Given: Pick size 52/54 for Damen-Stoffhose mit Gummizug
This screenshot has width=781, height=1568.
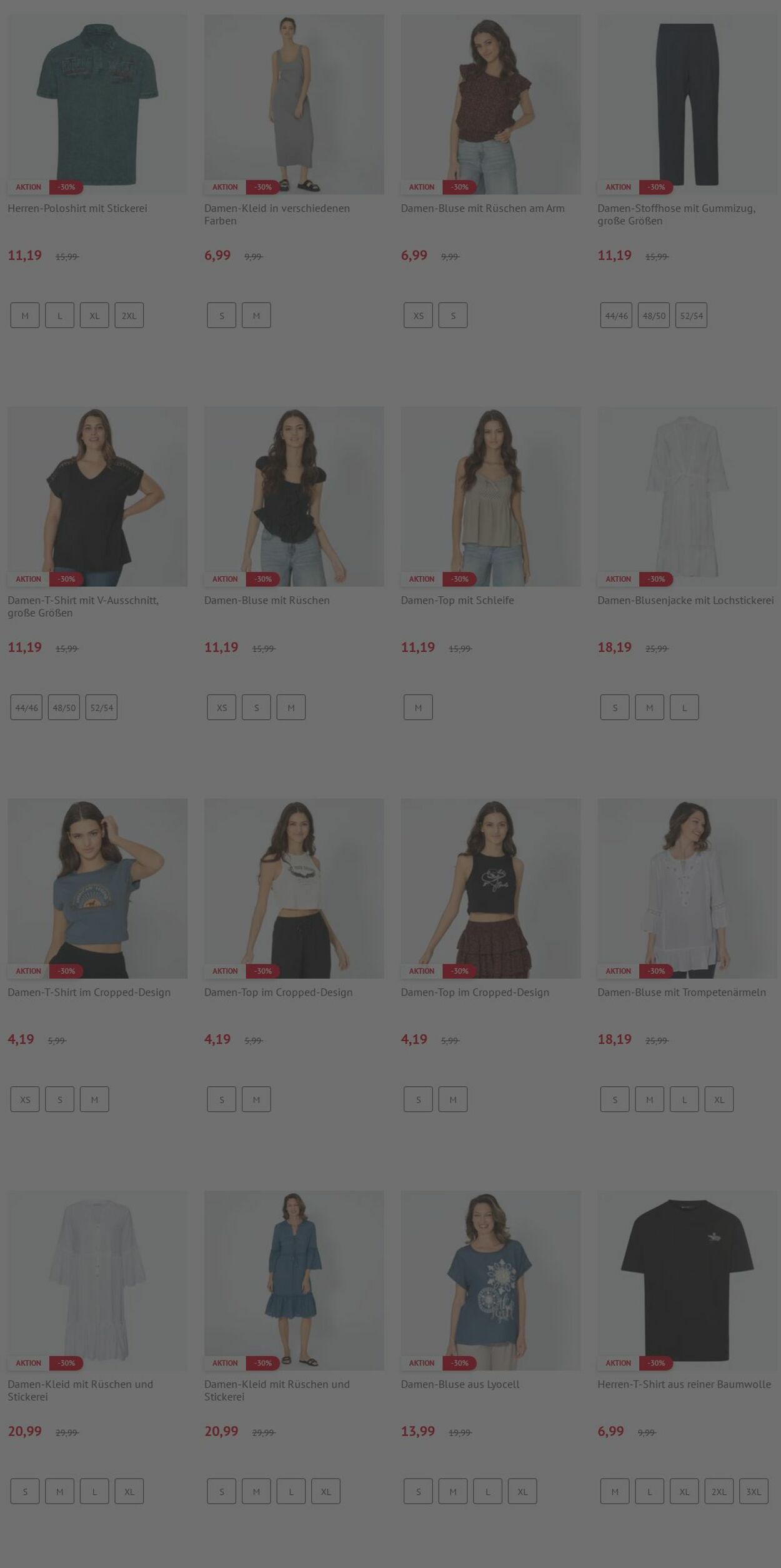Looking at the screenshot, I should (x=691, y=316).
